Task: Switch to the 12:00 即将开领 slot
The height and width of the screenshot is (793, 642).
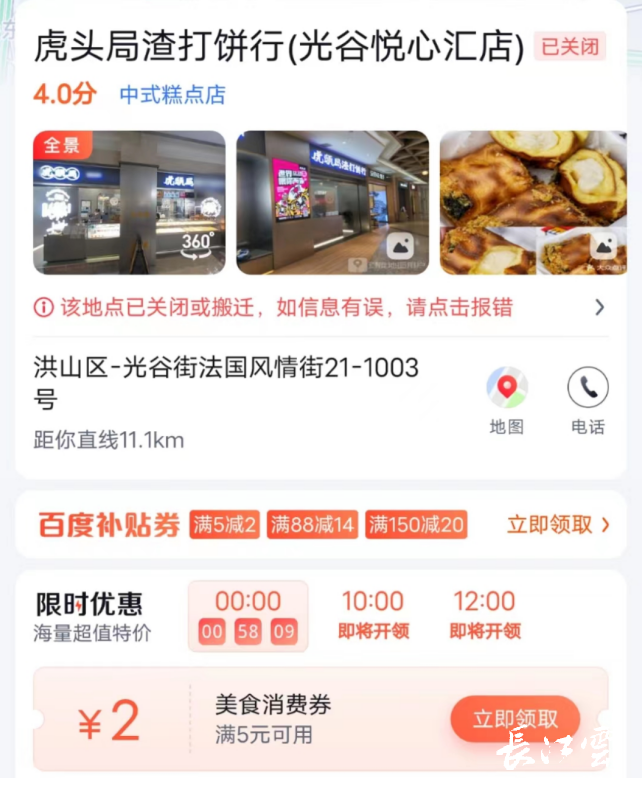Action: point(484,615)
